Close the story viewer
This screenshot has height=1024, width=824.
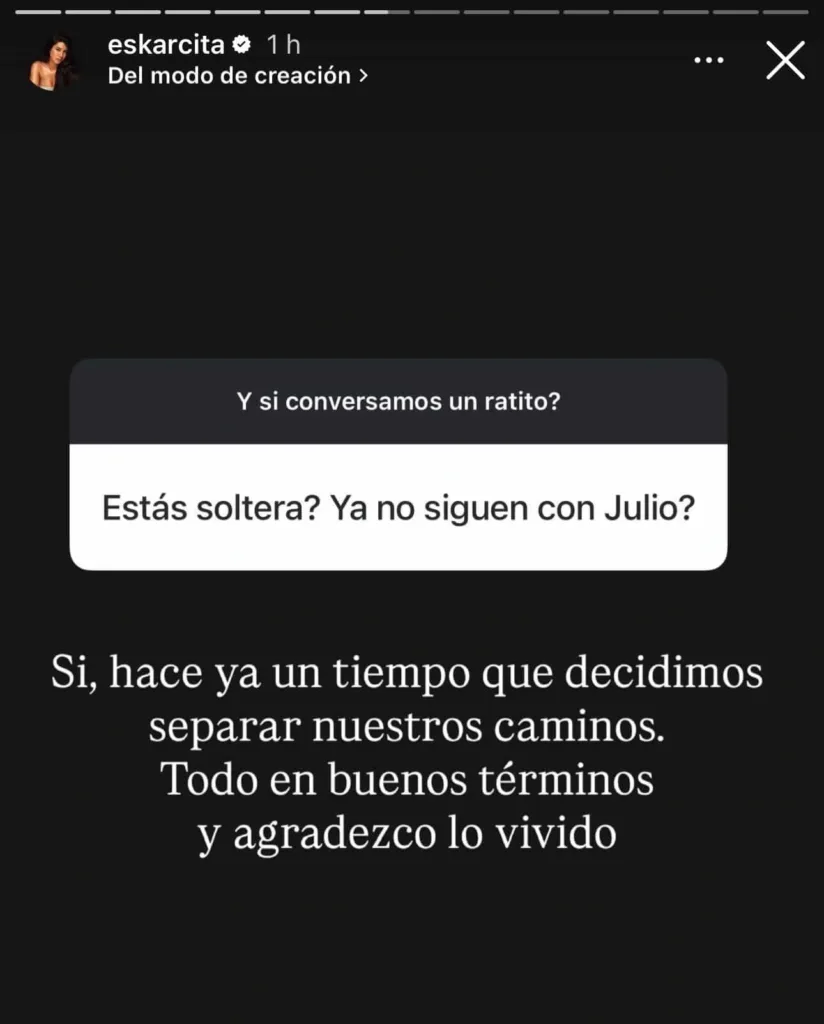coord(785,61)
